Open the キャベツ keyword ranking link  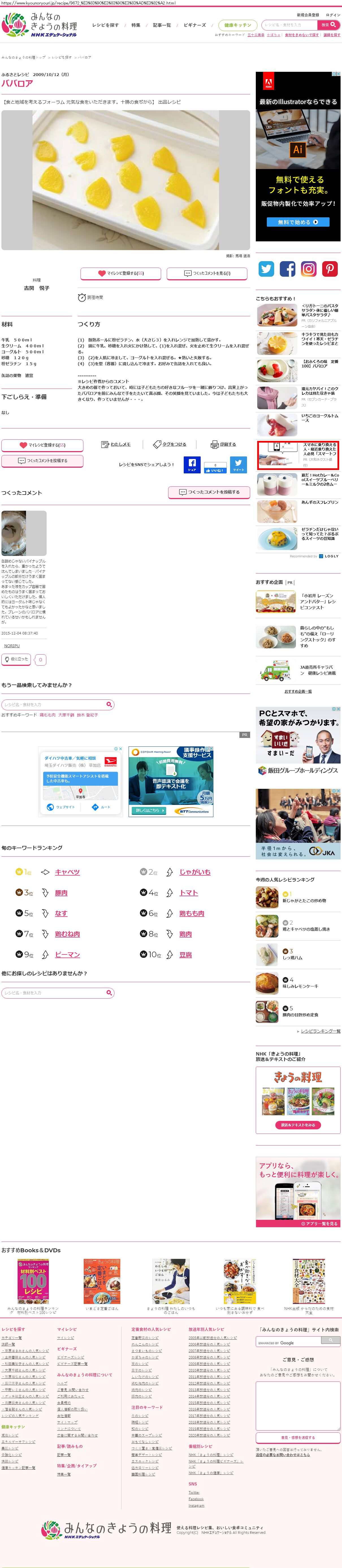67,872
